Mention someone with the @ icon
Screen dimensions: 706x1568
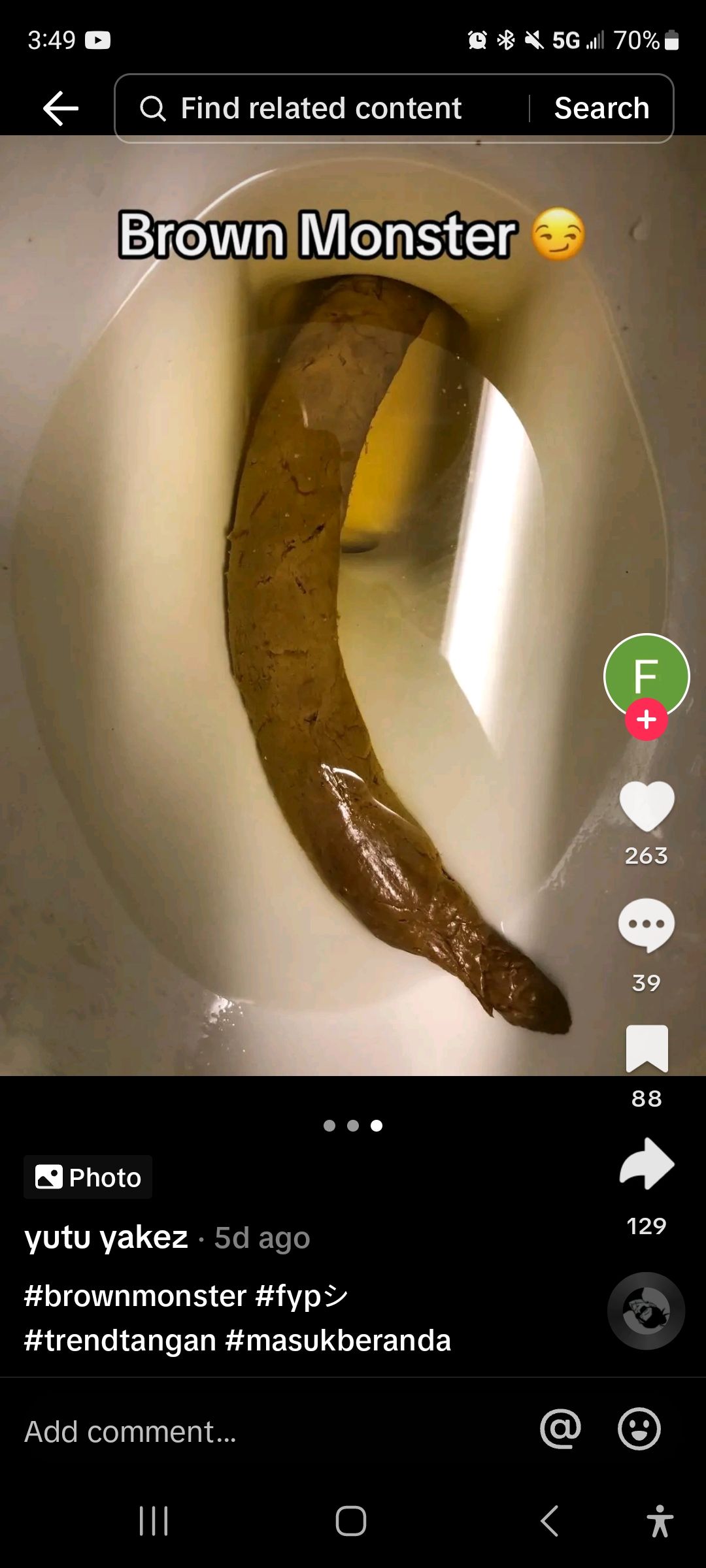point(560,1429)
